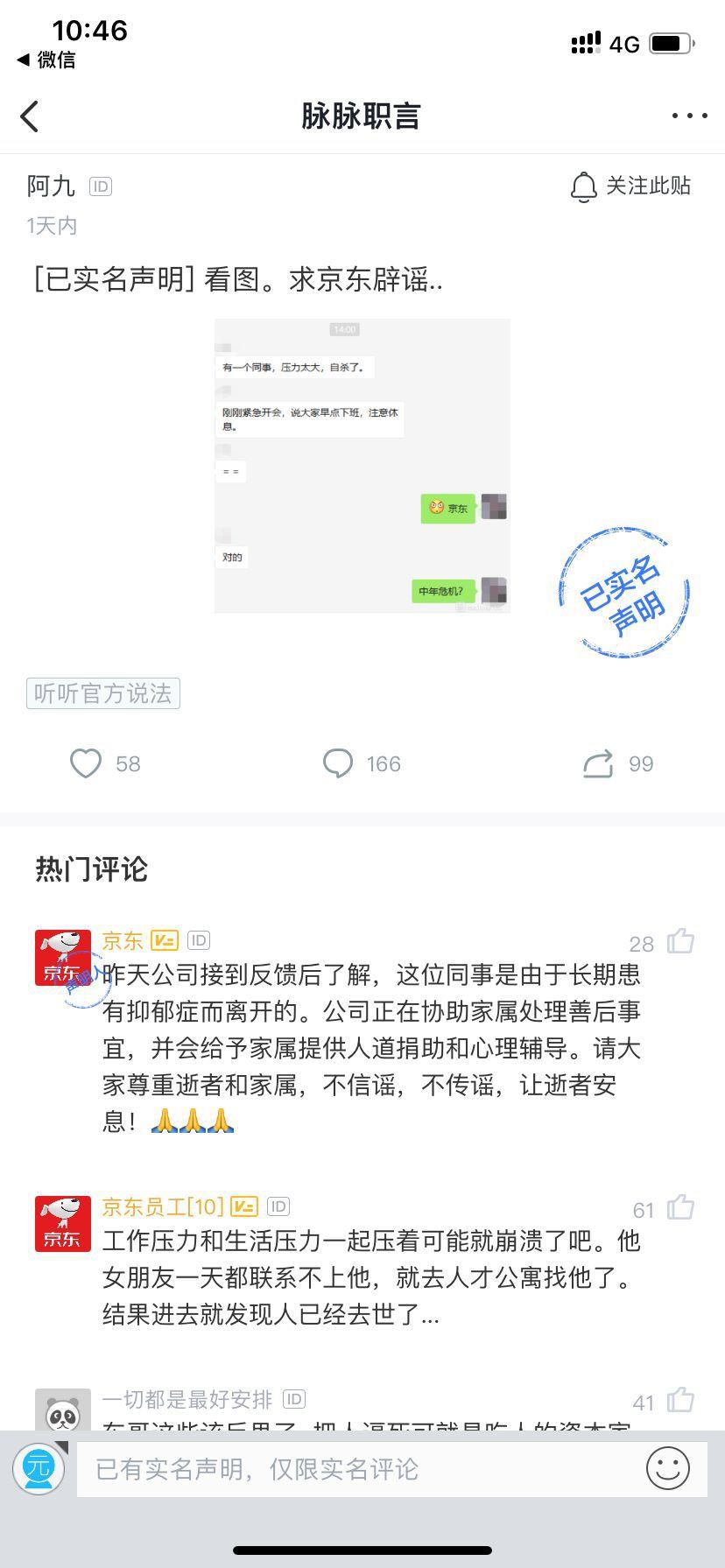Open the three-dot overflow menu
The width and height of the screenshot is (725, 1568).
689,116
